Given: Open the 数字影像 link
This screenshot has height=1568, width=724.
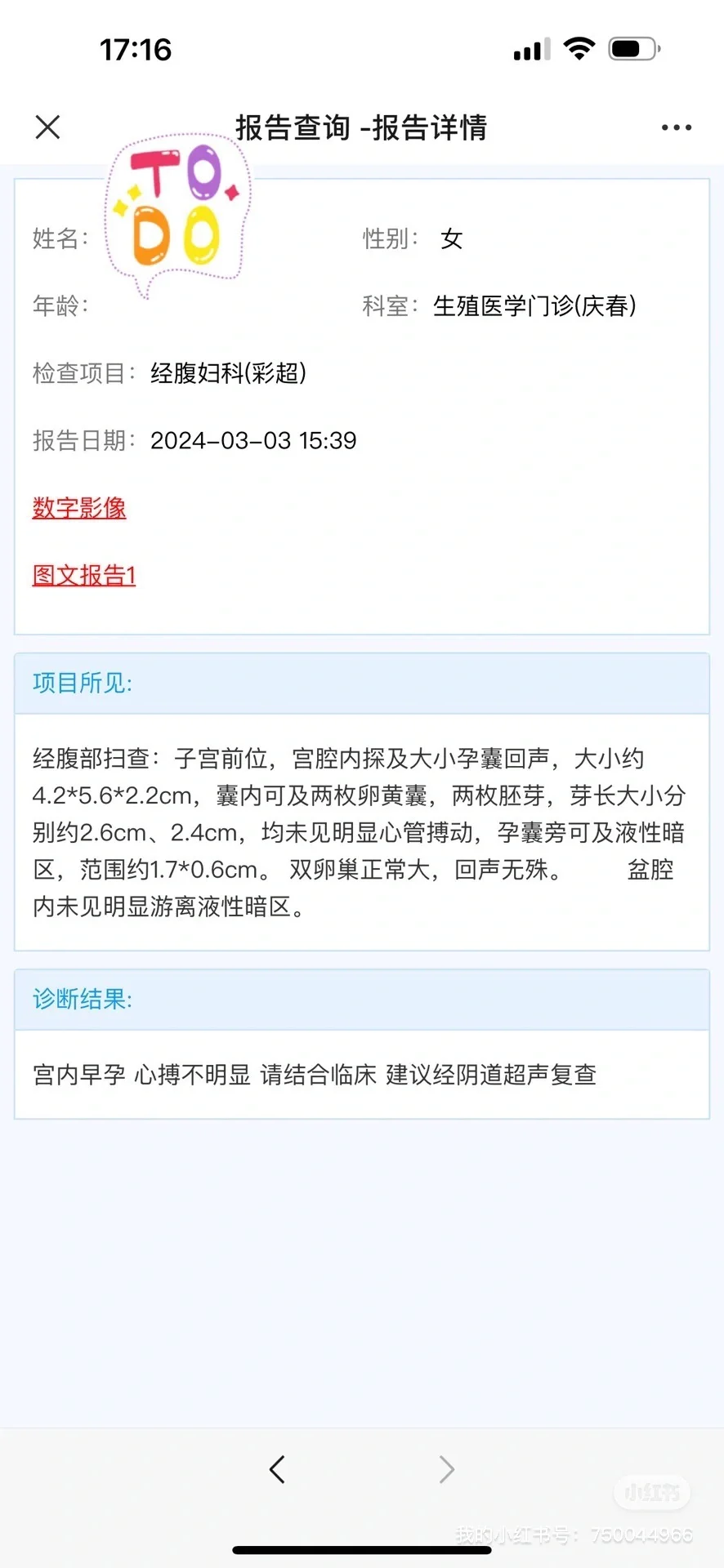Looking at the screenshot, I should pos(79,508).
